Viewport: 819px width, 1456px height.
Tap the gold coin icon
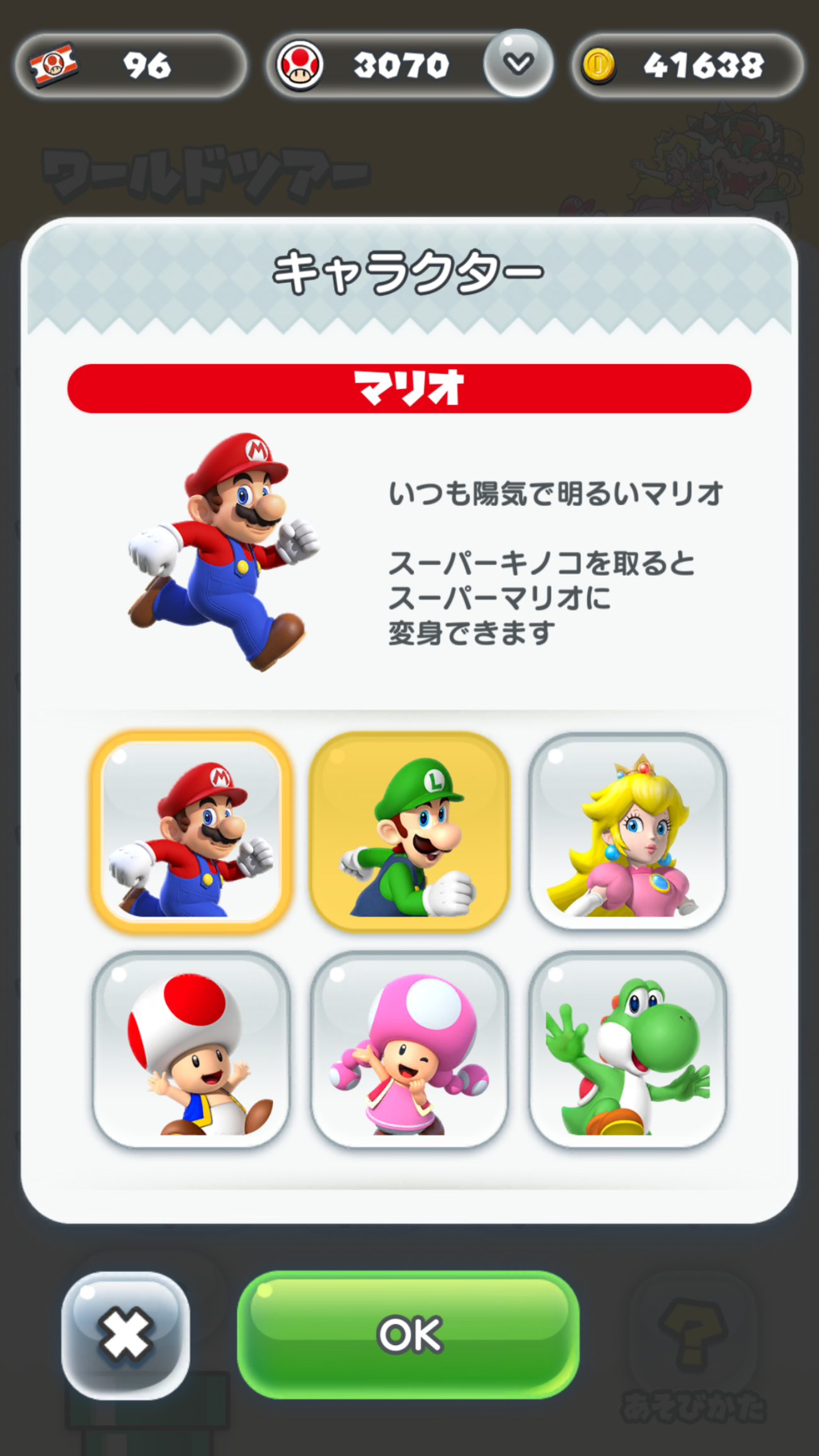600,66
